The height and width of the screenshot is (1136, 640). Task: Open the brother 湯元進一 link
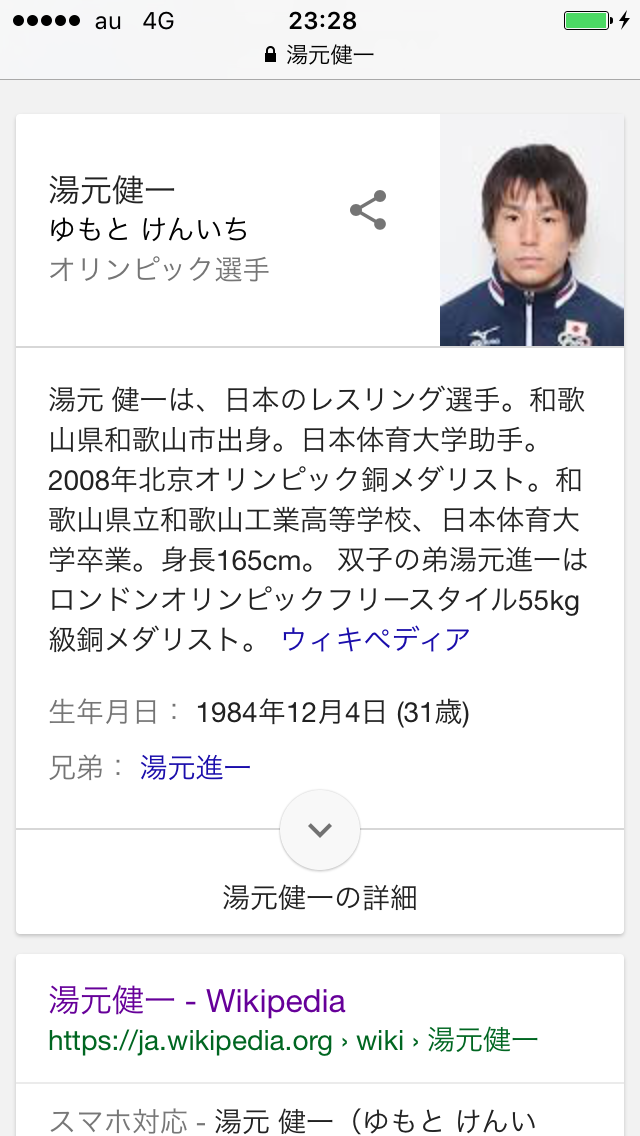[x=195, y=768]
